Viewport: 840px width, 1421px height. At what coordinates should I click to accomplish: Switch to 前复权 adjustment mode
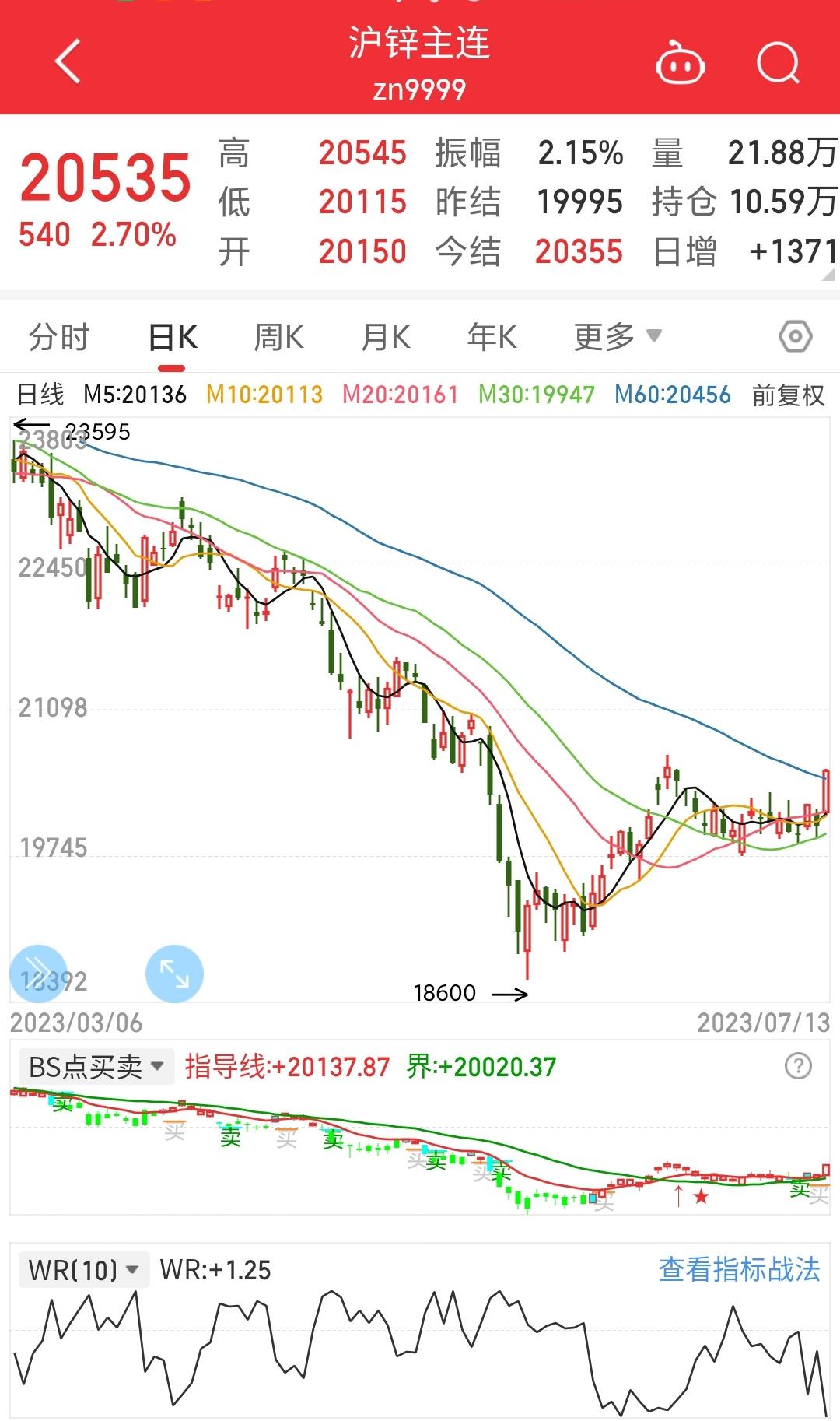pos(787,395)
